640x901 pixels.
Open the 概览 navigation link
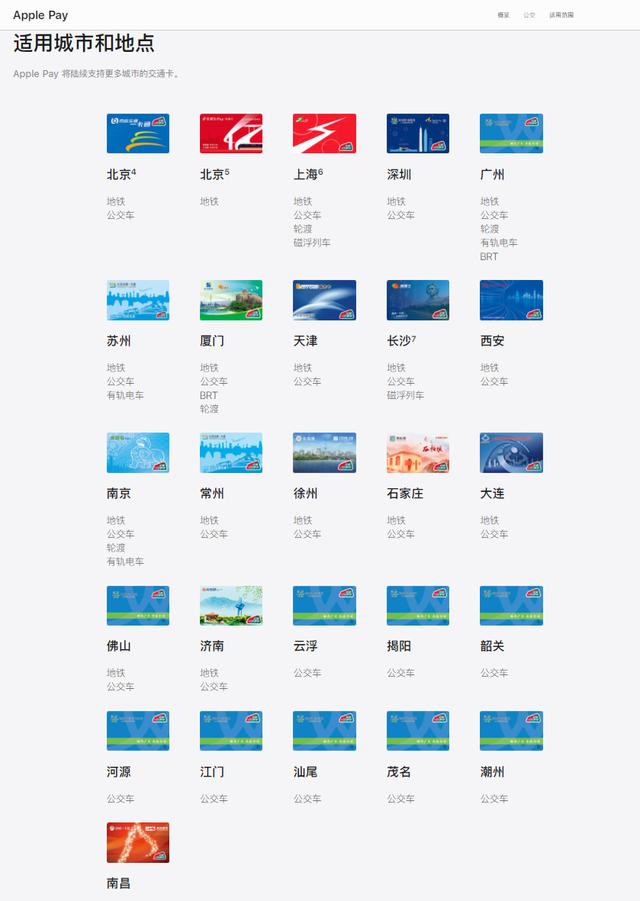click(x=503, y=15)
